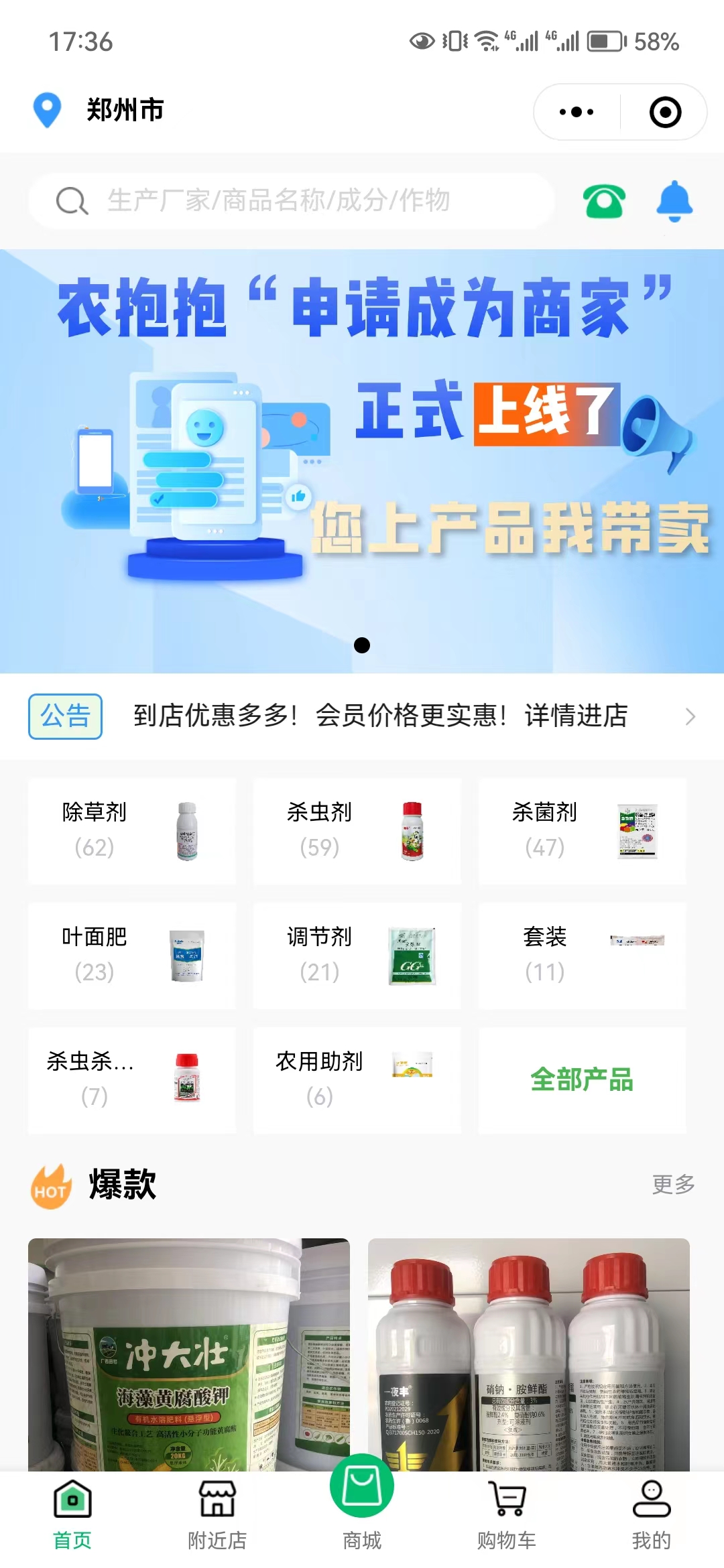Open the 杀菌剂 category

pos(582,831)
